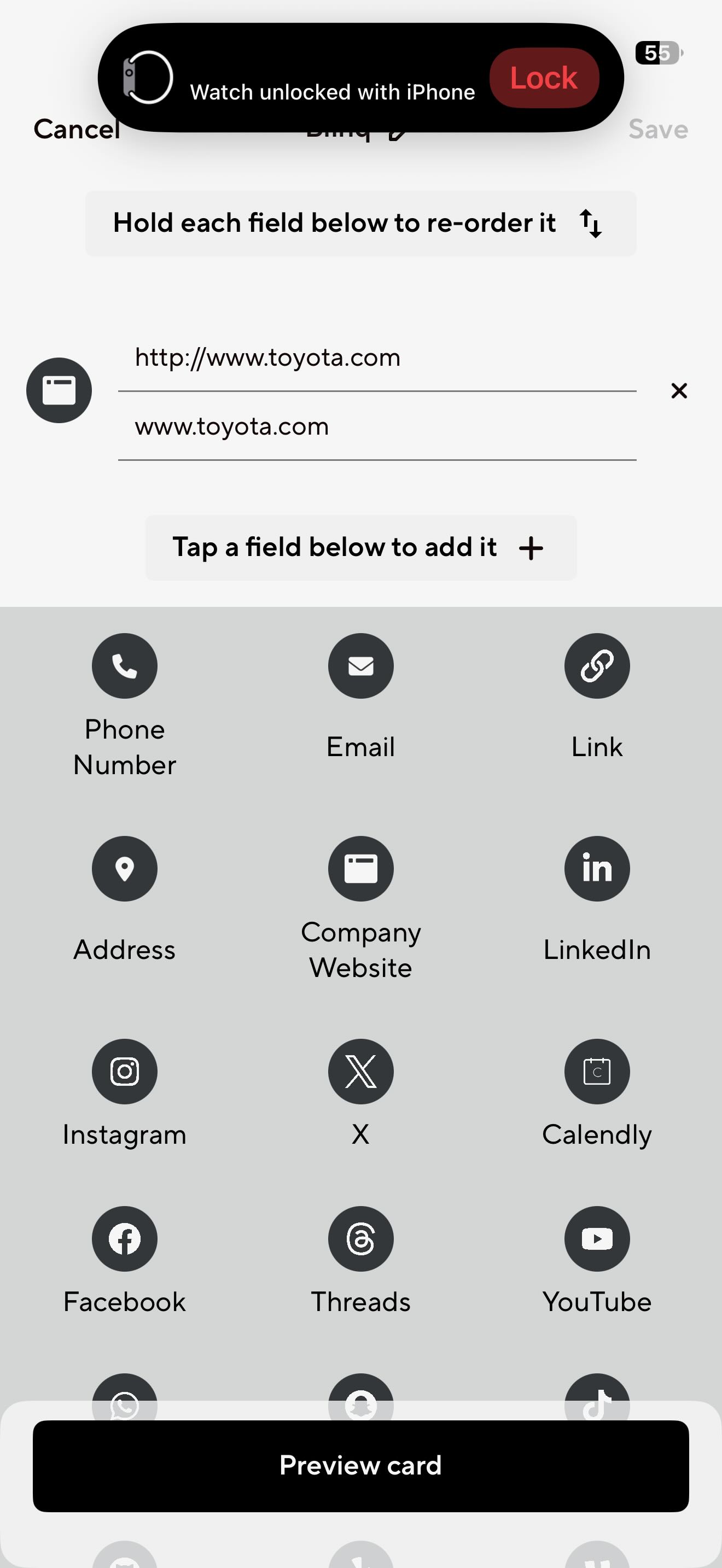Add an X profile field
Screen dimensions: 722x1568
click(x=361, y=1072)
